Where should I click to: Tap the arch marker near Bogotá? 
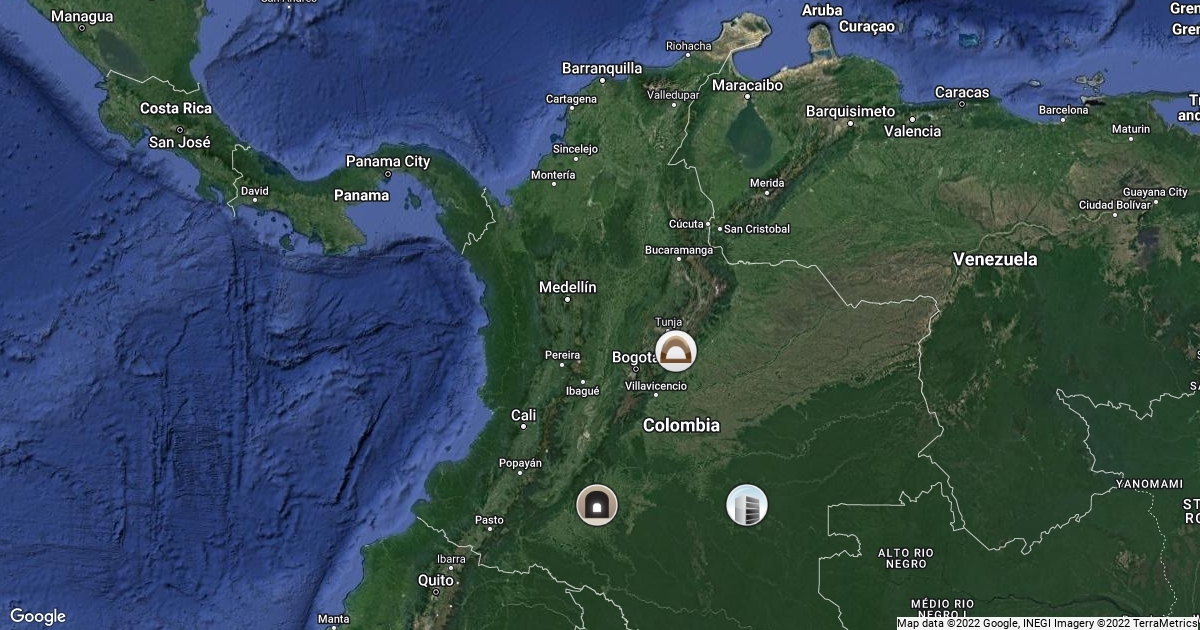[676, 352]
